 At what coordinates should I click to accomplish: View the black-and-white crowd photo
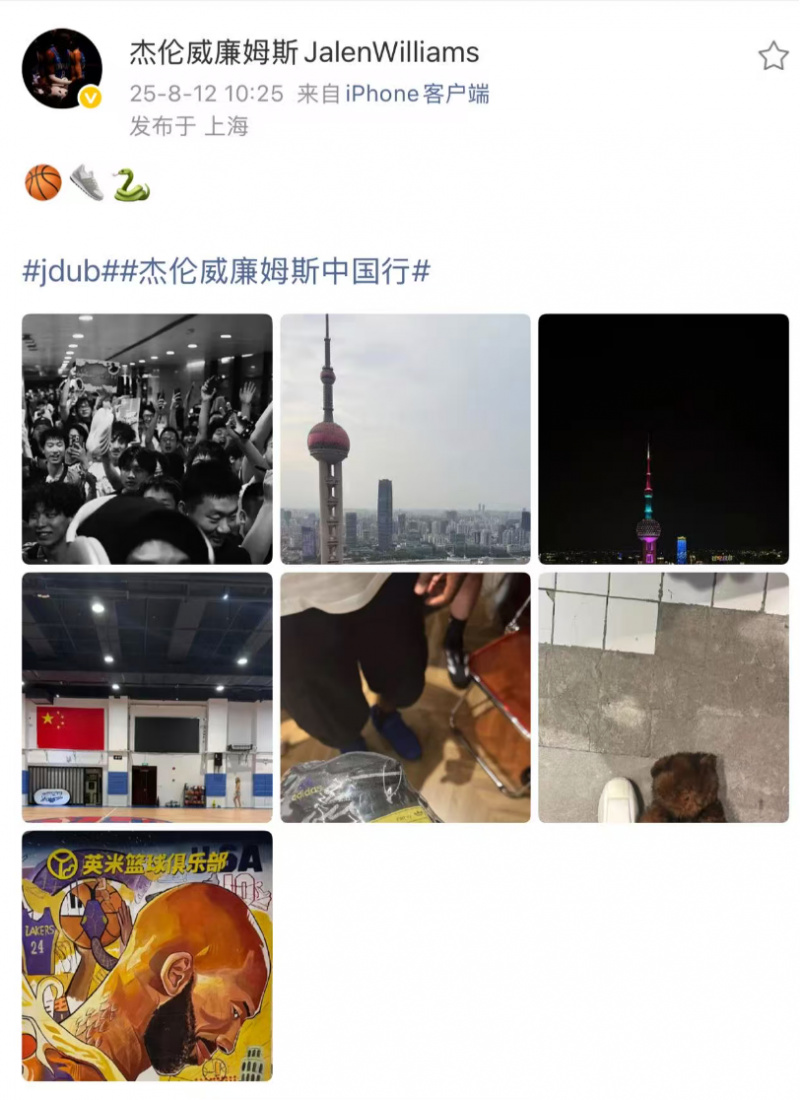pos(147,439)
